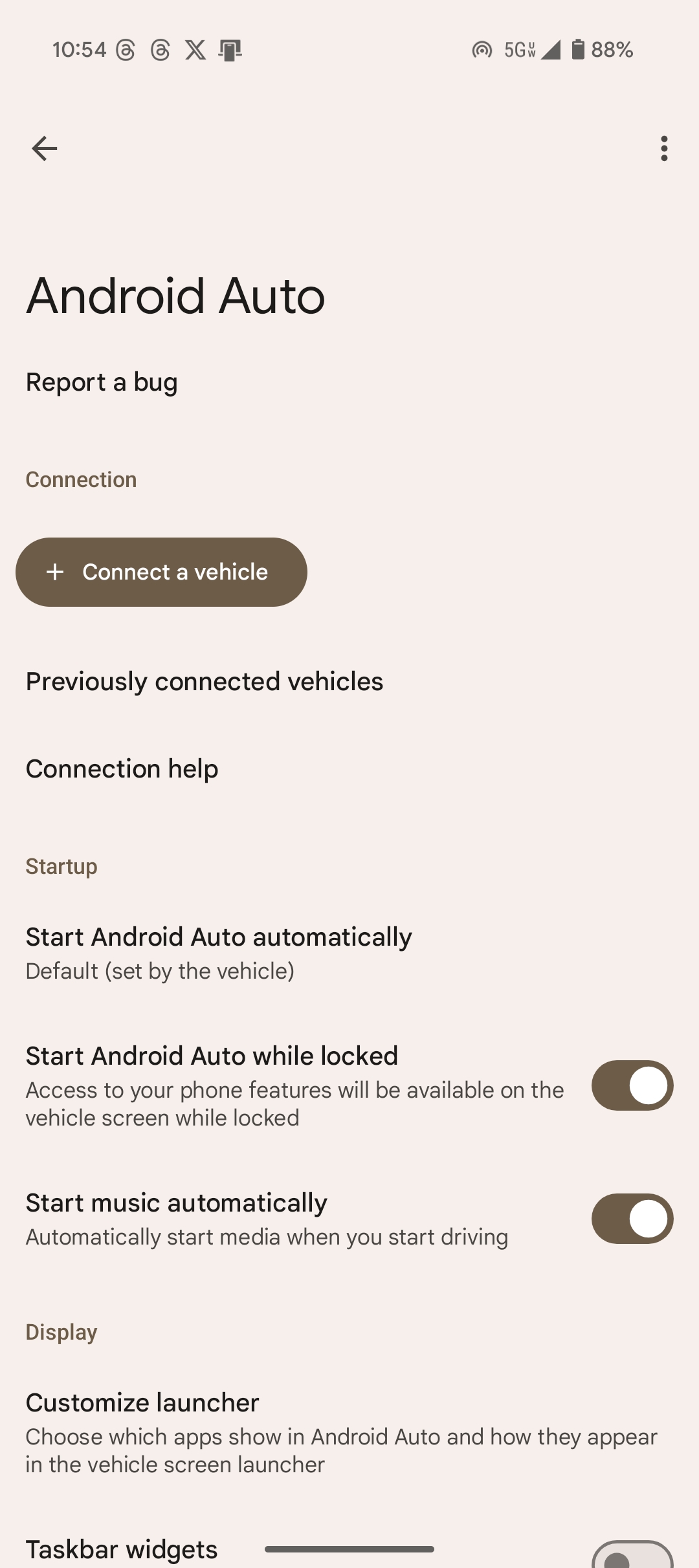The height and width of the screenshot is (1568, 699).
Task: Open Previously connected vehicles
Action: click(x=349, y=682)
